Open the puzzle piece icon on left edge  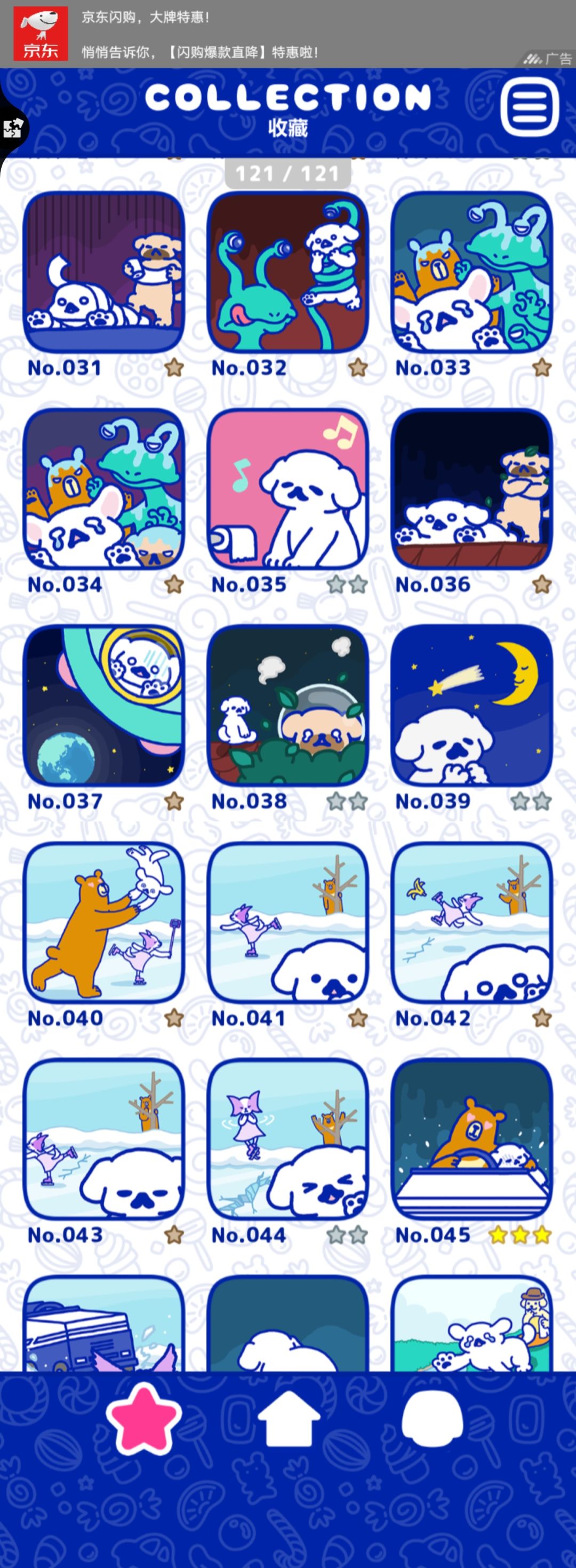[x=12, y=128]
